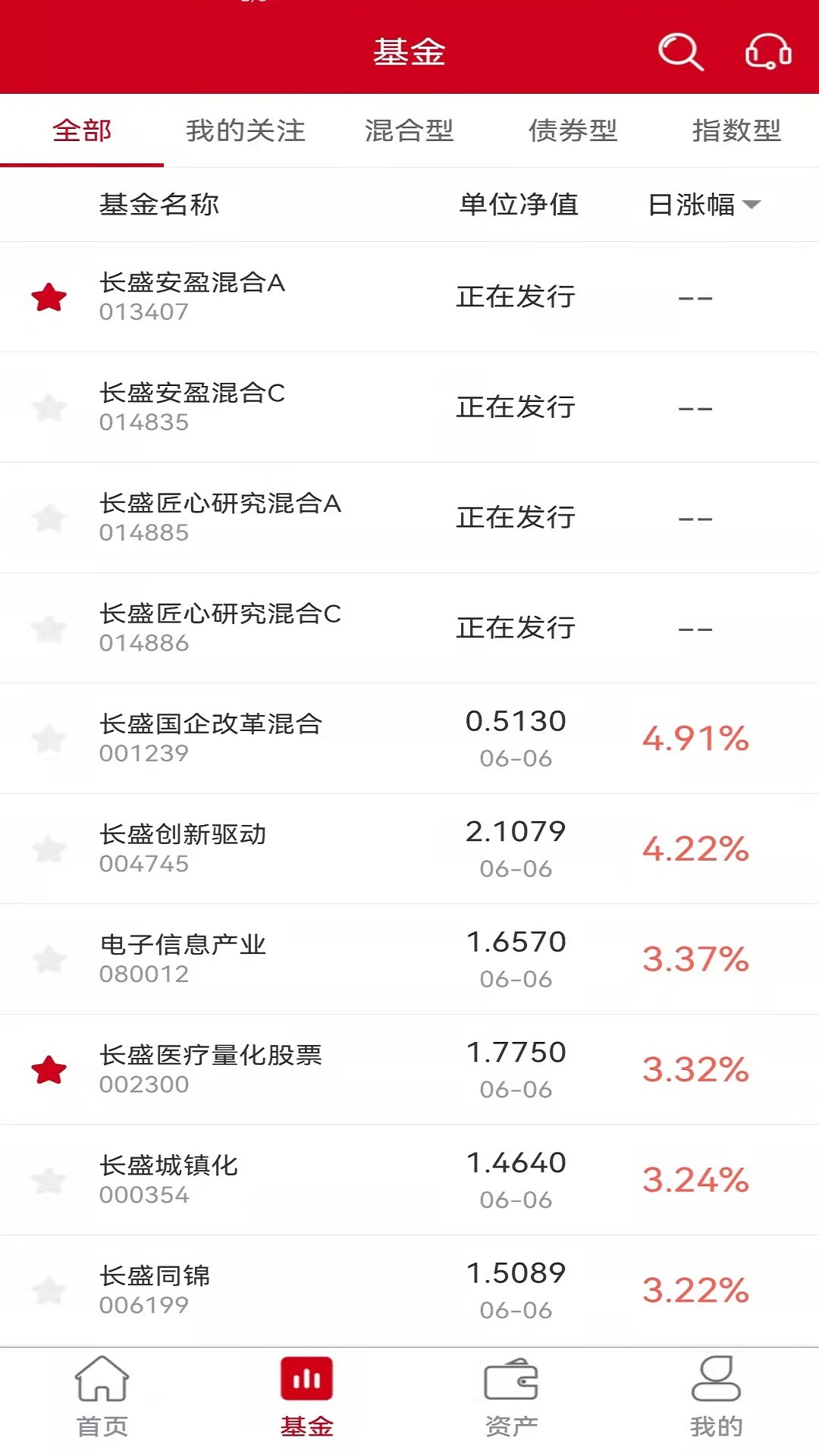
Task: Open 长盛同锦 fund details
Action: [409, 1291]
